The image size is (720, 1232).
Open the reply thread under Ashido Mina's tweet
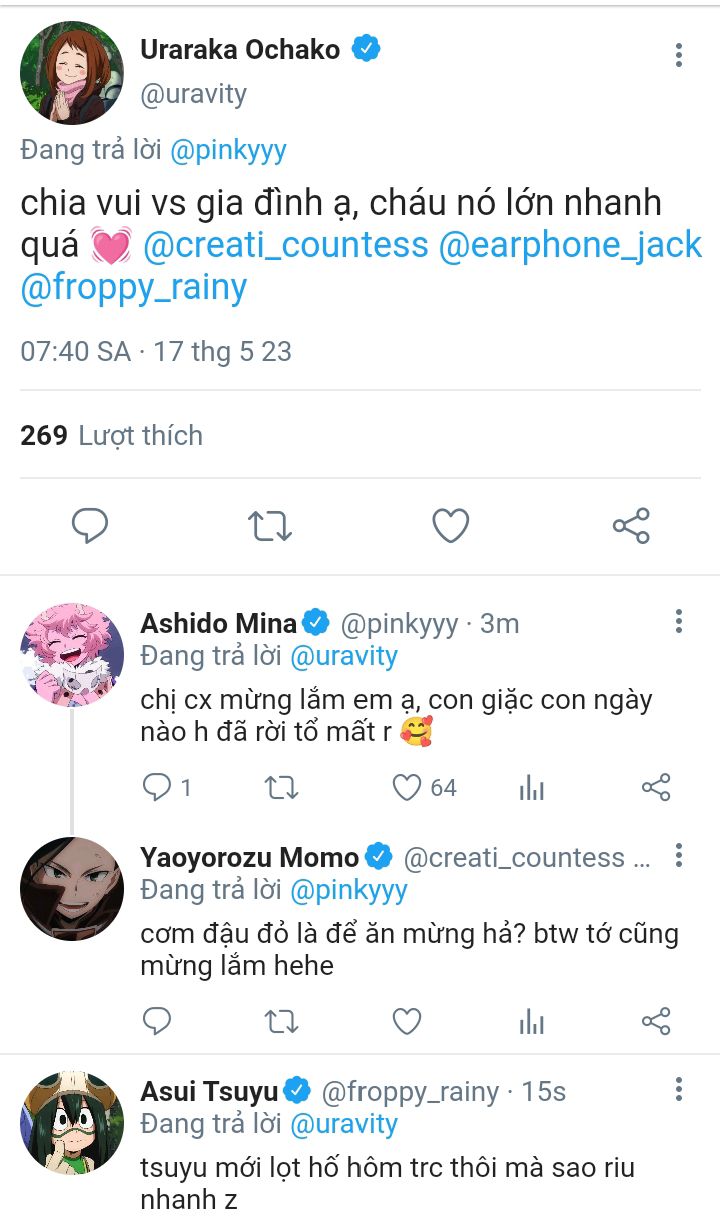tap(167, 788)
